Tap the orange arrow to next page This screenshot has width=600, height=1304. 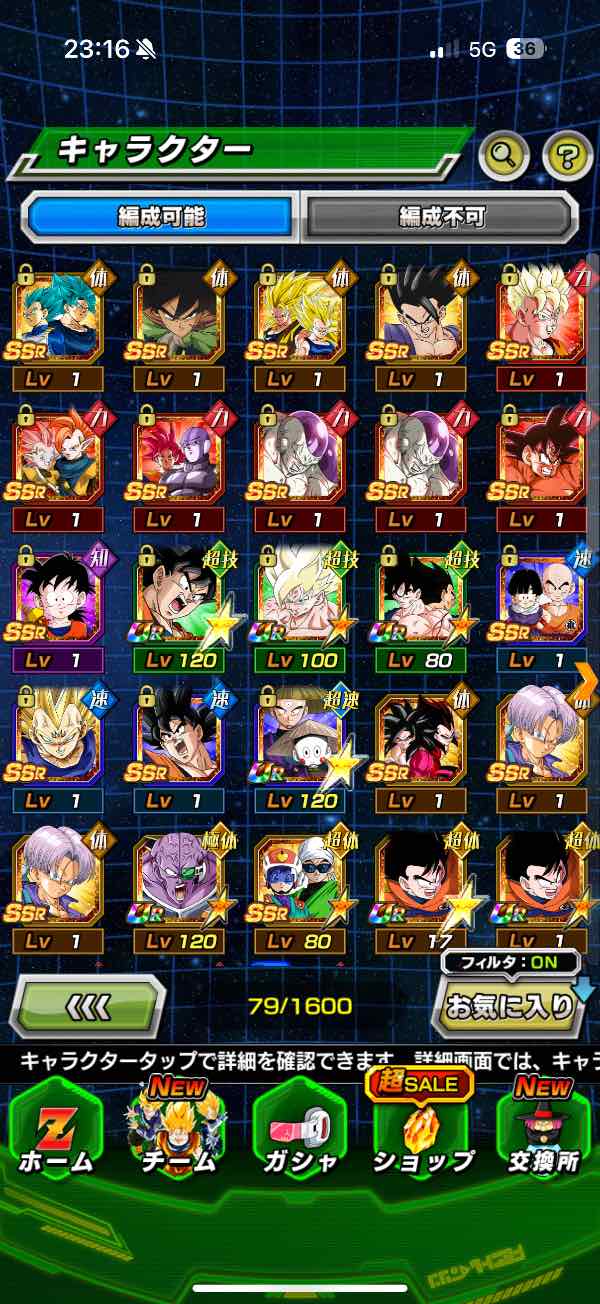tap(586, 680)
